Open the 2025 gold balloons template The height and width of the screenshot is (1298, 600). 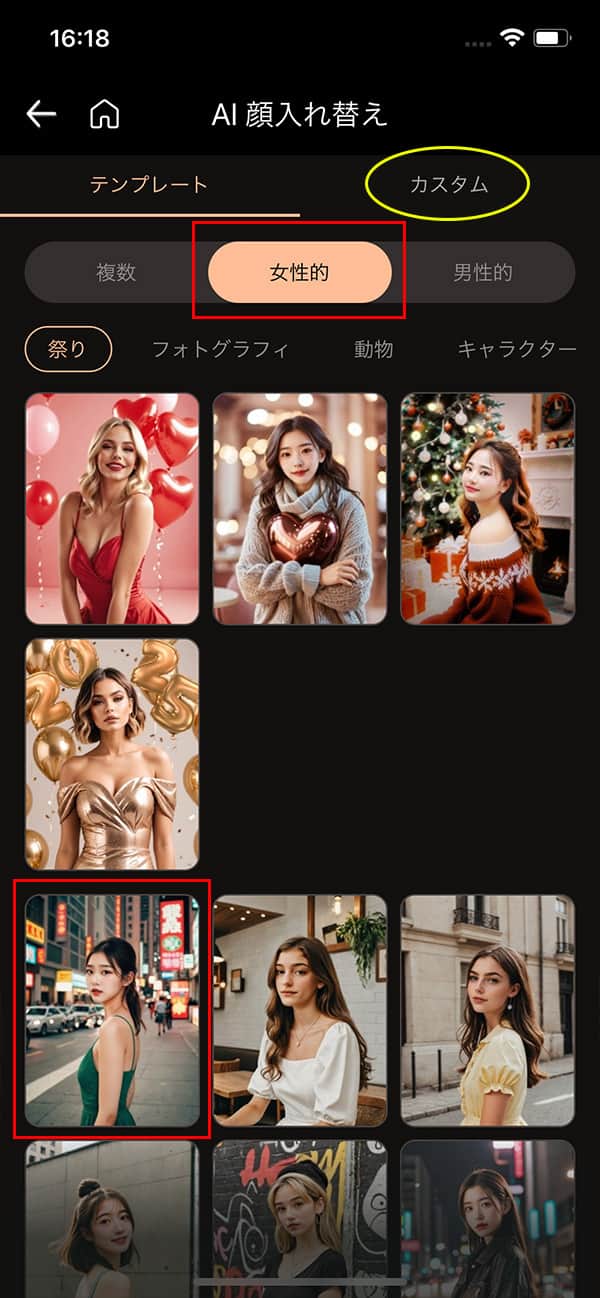(x=112, y=754)
